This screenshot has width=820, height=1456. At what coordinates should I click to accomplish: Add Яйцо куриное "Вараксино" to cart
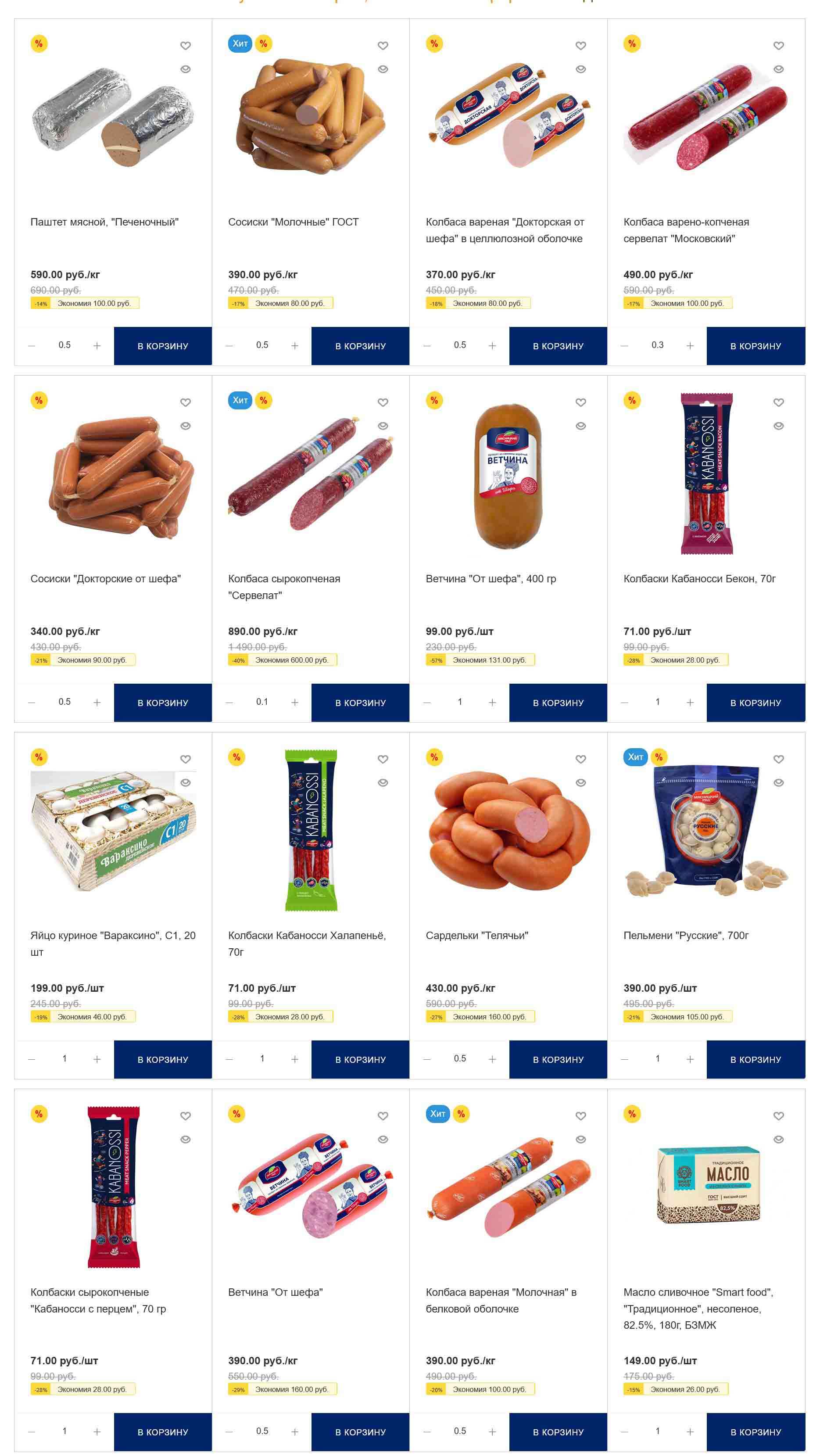163,1059
